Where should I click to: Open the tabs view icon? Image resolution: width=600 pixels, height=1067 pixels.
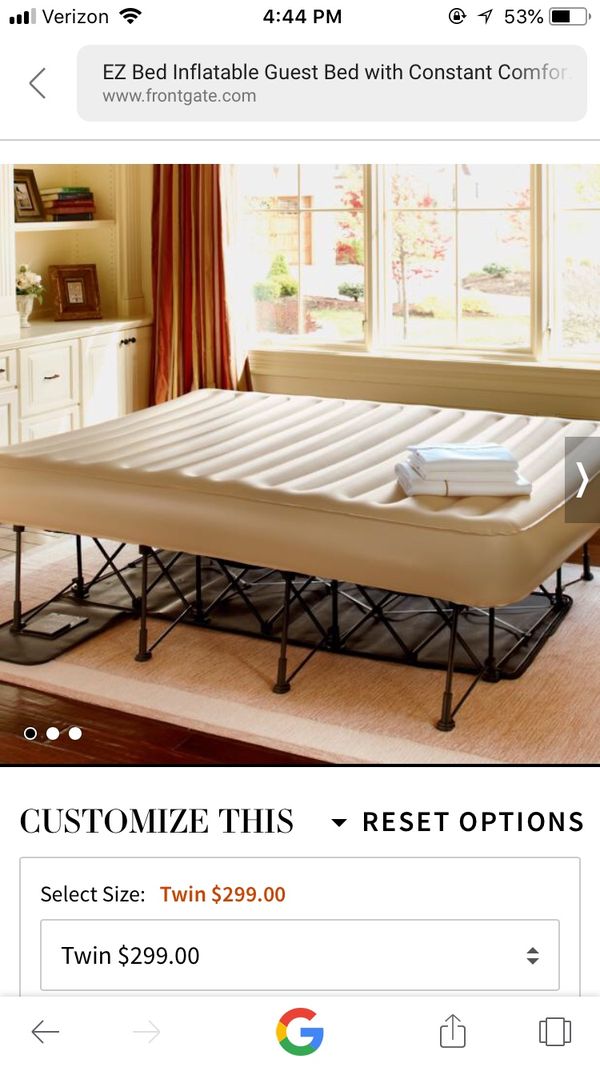coord(554,1031)
